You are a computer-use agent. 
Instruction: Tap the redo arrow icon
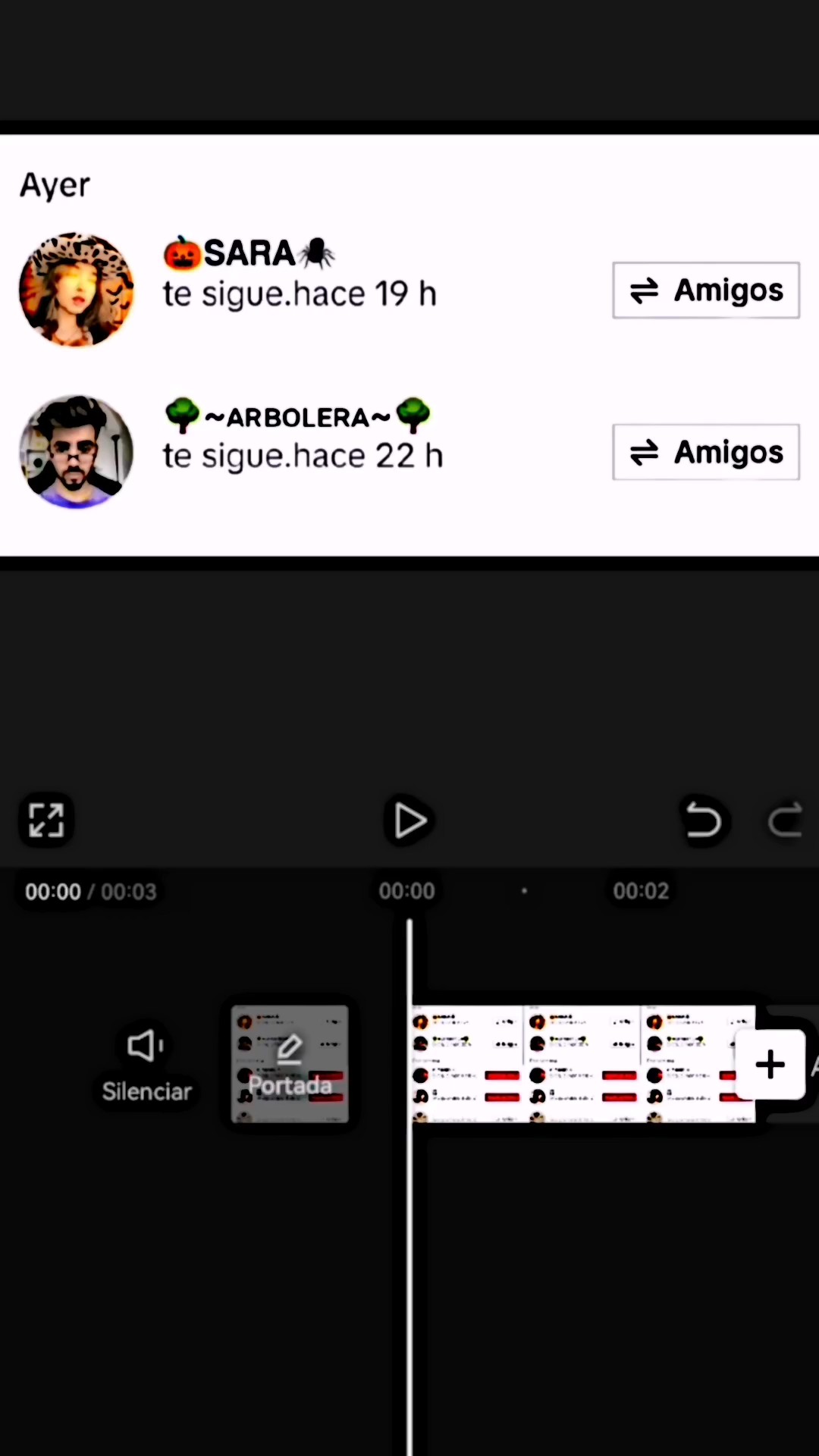coord(786,819)
